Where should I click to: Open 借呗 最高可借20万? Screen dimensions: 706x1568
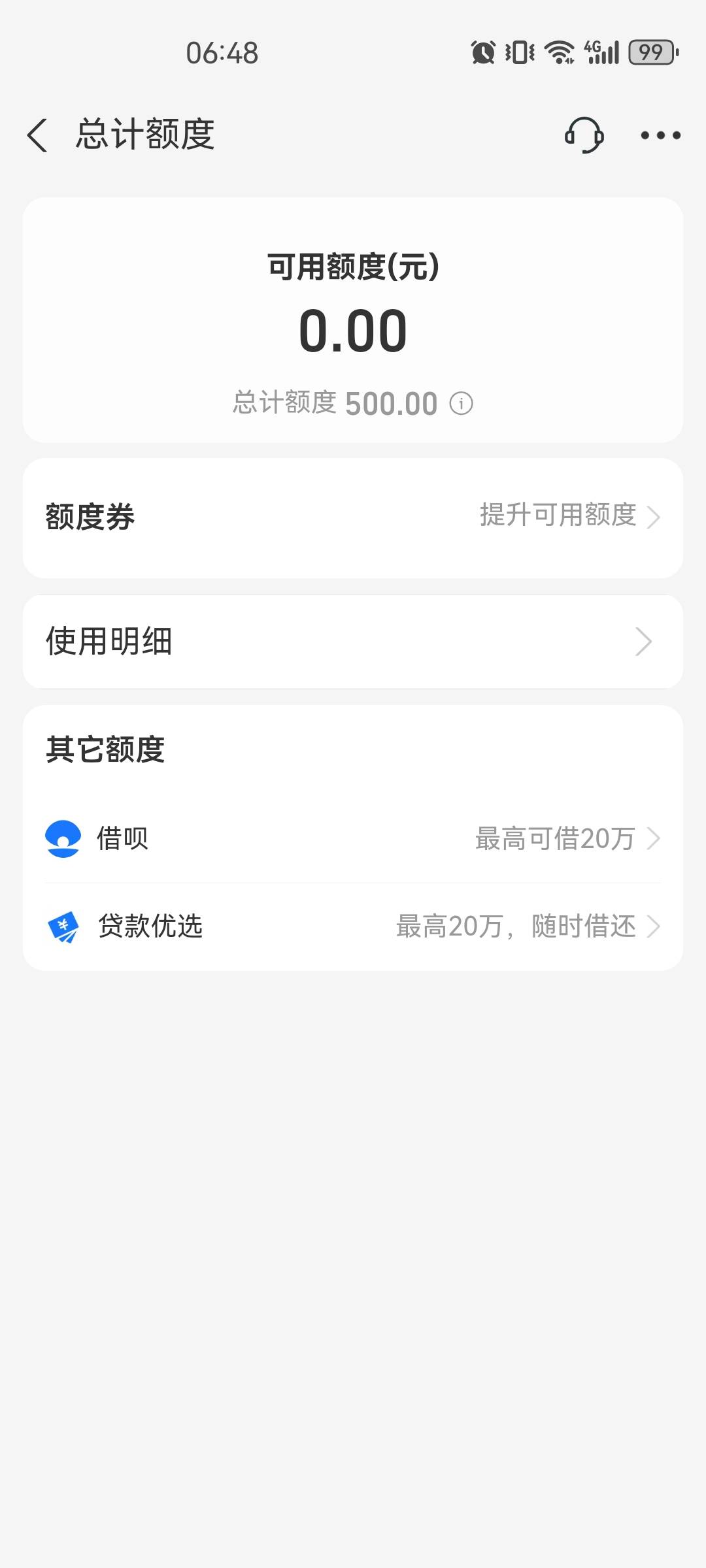353,839
